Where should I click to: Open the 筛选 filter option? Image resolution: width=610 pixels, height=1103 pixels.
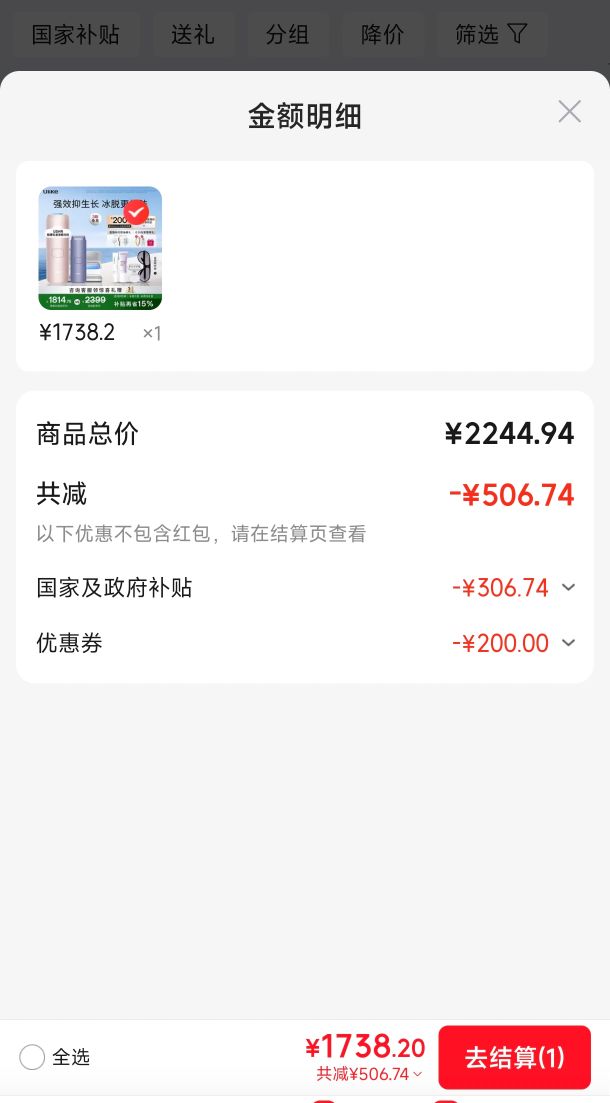[x=491, y=34]
